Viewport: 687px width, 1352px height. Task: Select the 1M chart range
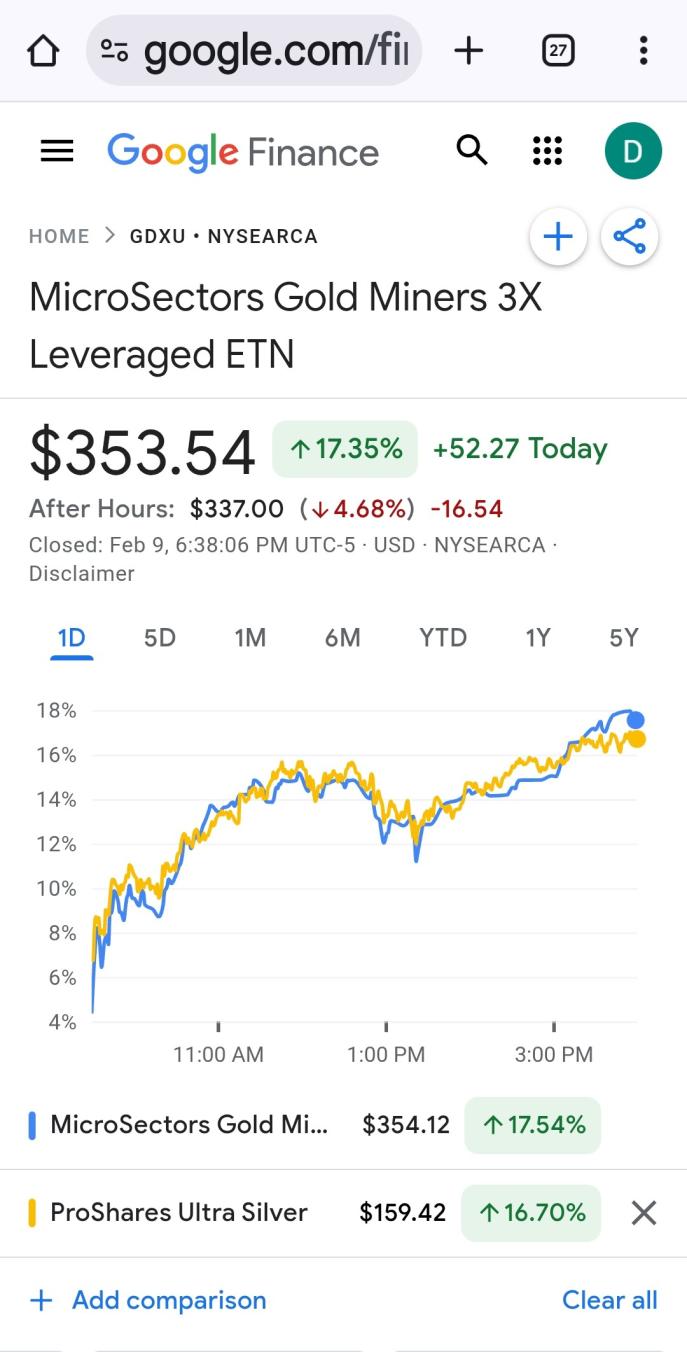coord(250,638)
